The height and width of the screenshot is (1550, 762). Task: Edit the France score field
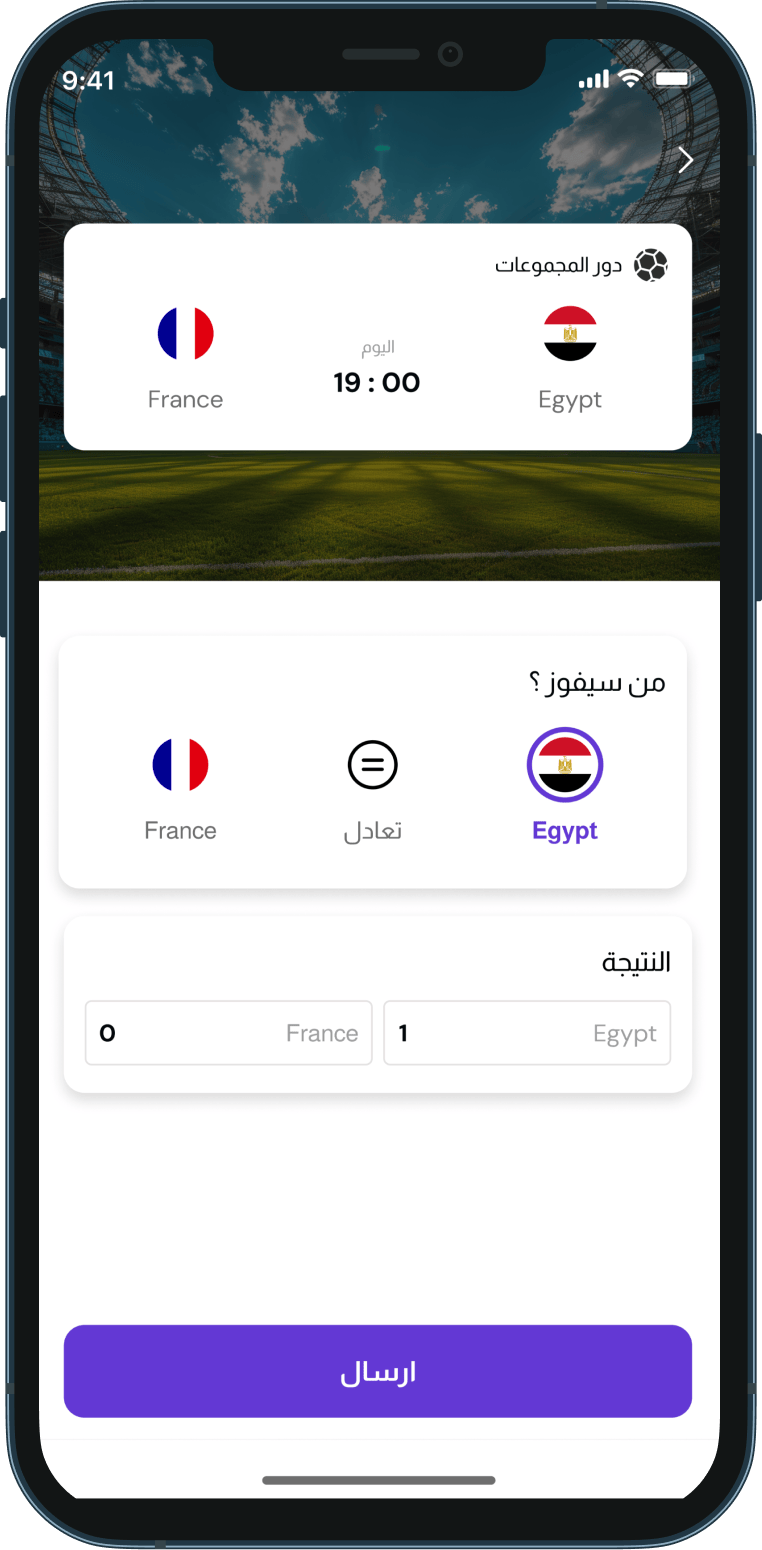coord(228,1033)
